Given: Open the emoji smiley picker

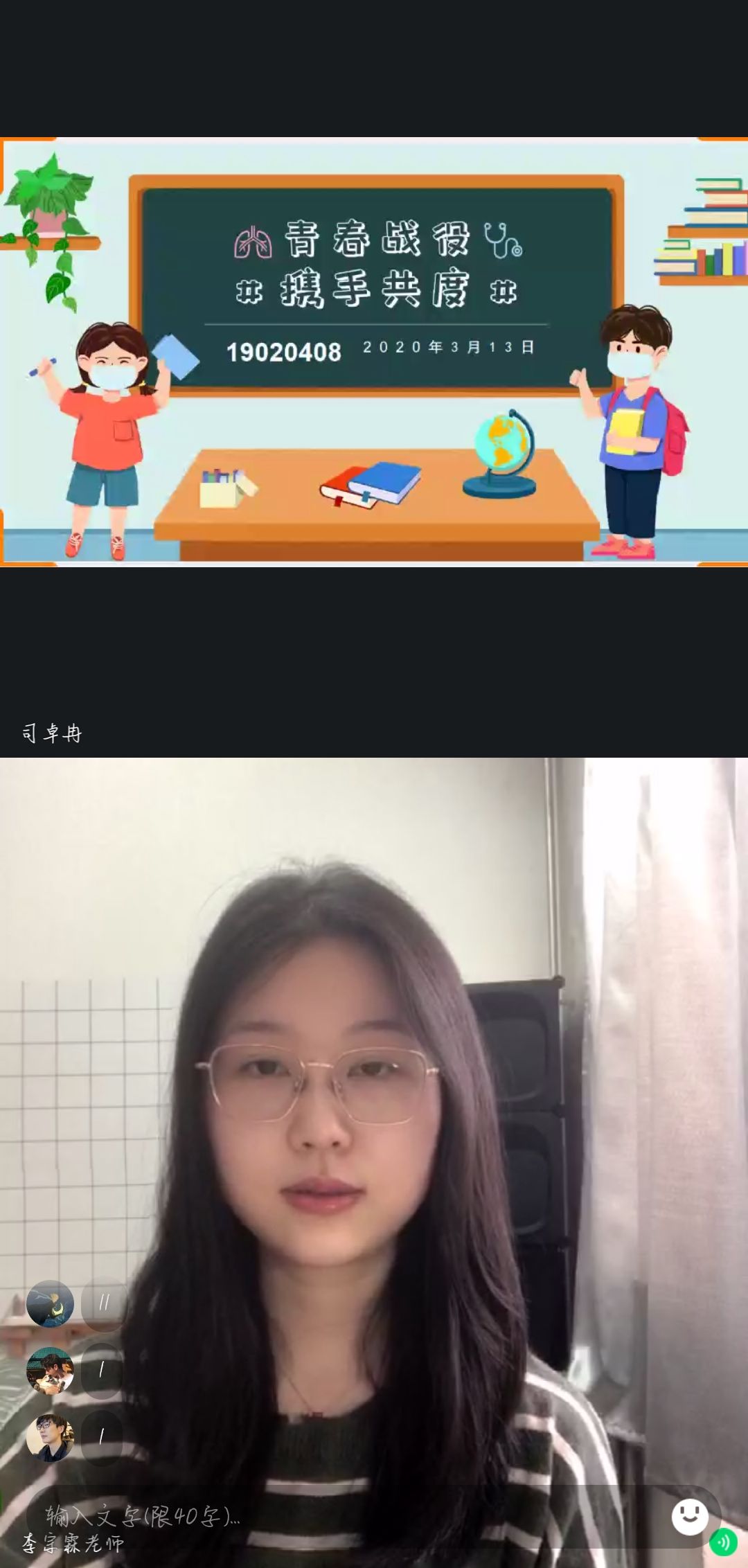Looking at the screenshot, I should (x=690, y=1516).
